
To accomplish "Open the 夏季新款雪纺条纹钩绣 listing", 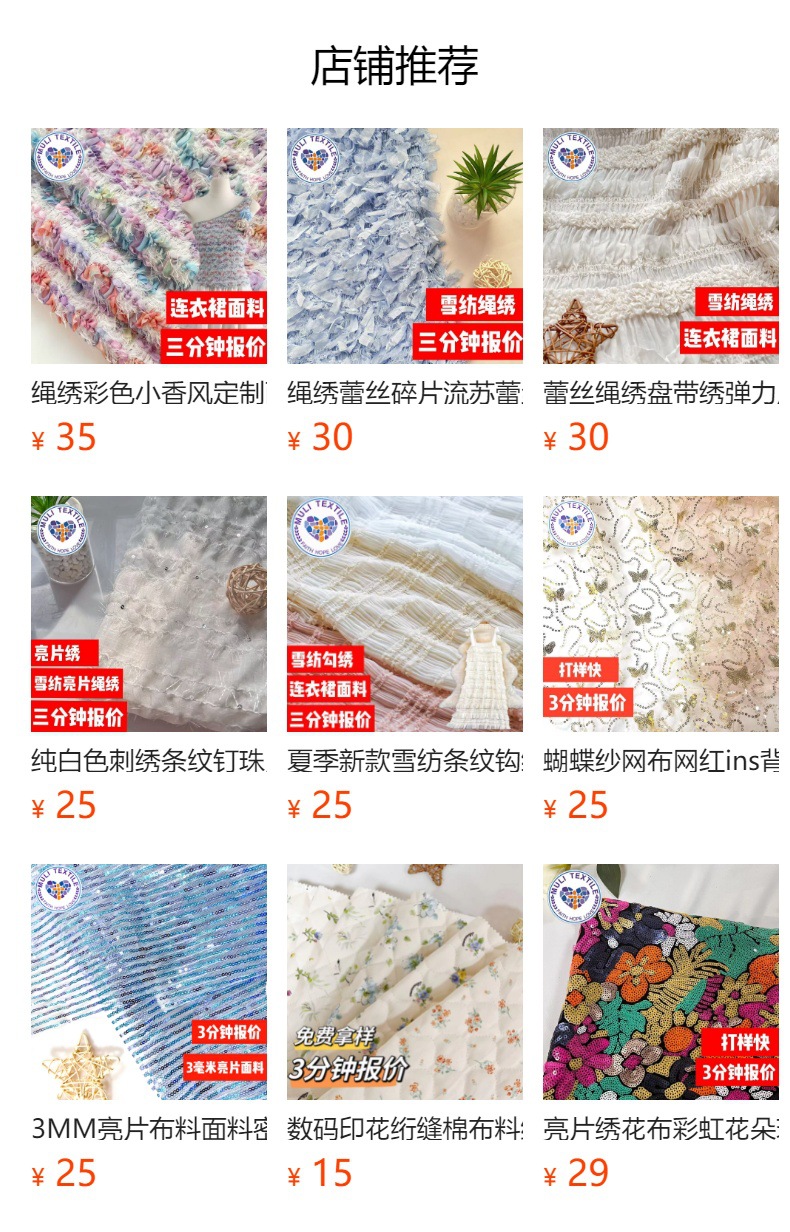I will (404, 614).
